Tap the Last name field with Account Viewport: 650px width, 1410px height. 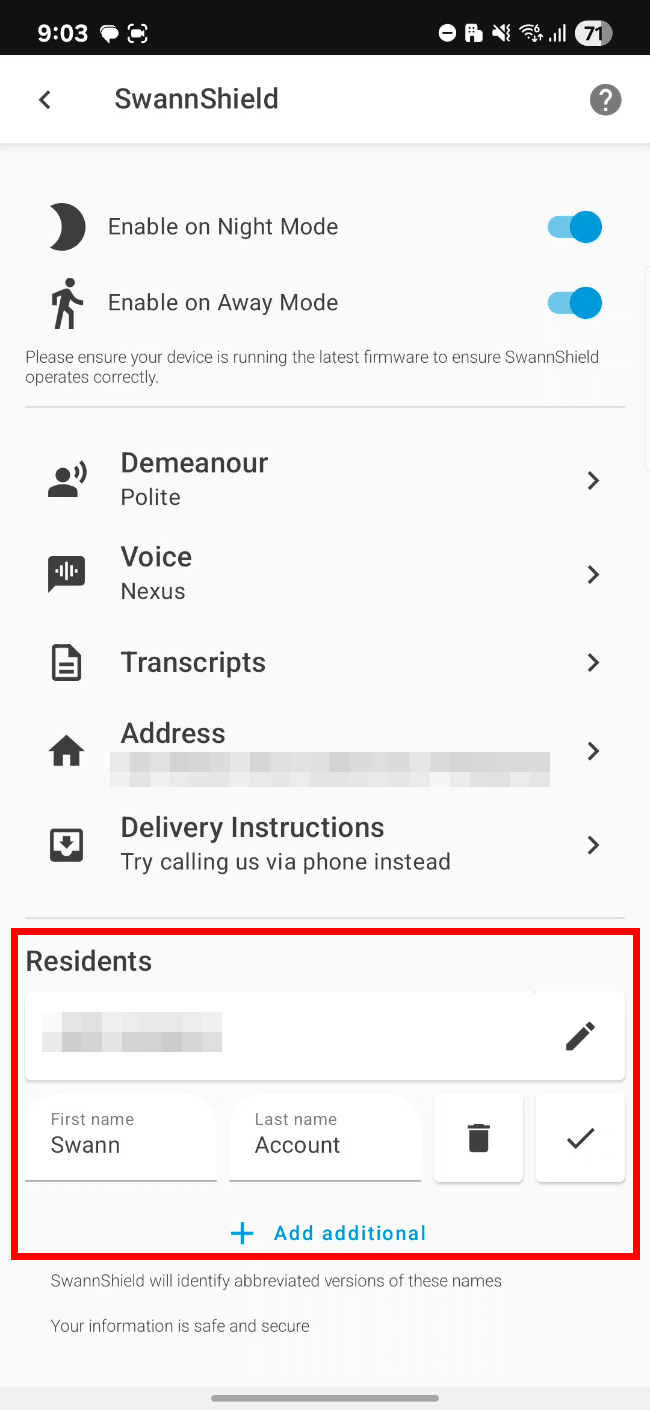click(x=325, y=1137)
